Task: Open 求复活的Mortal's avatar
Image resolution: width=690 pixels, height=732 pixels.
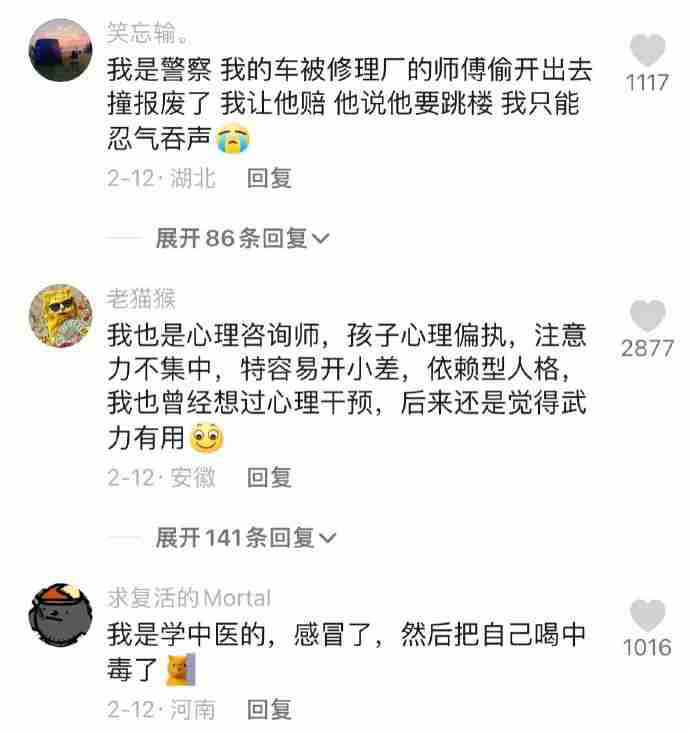Action: point(60,614)
